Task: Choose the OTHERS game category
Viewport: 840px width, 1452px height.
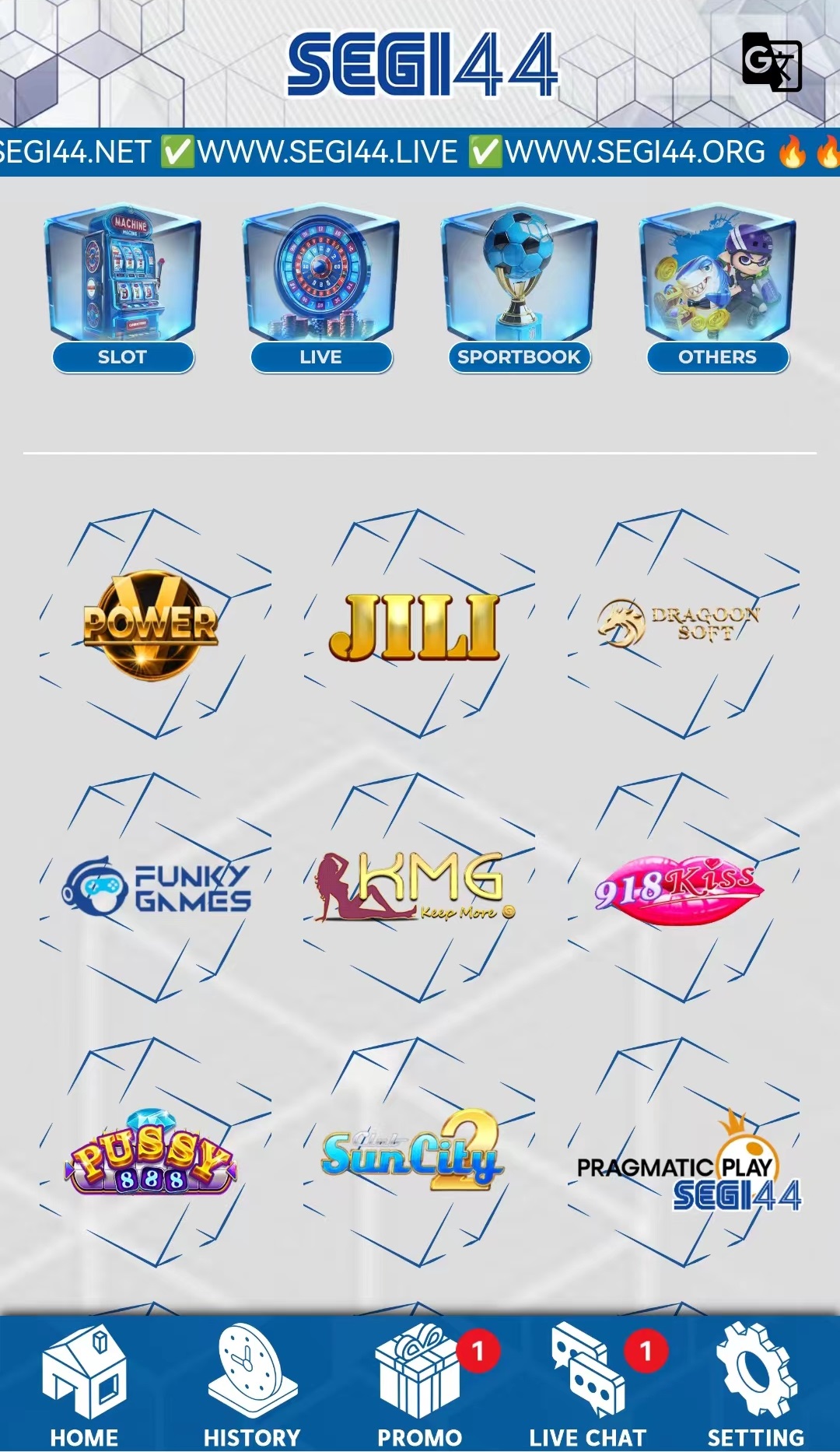Action: click(718, 289)
